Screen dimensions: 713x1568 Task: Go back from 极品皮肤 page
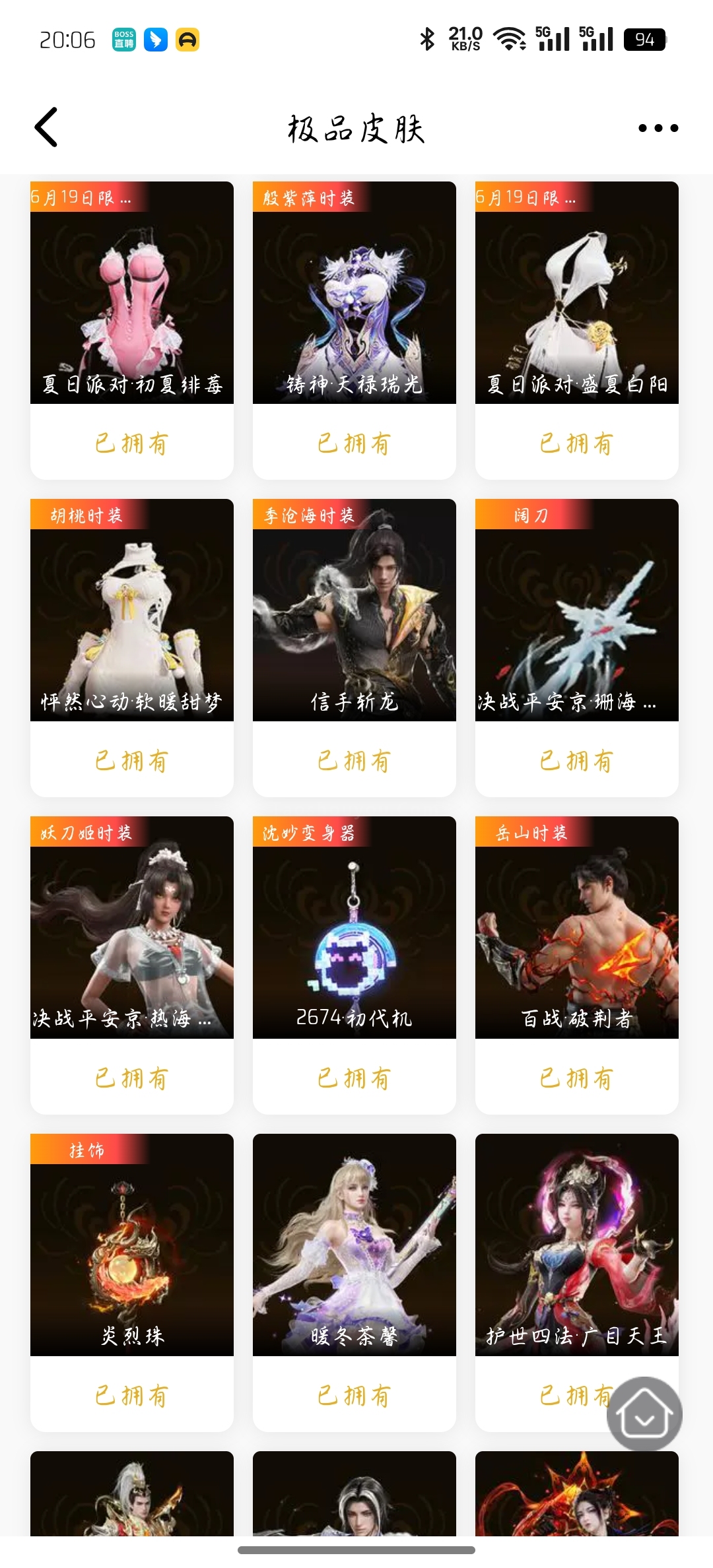point(46,127)
